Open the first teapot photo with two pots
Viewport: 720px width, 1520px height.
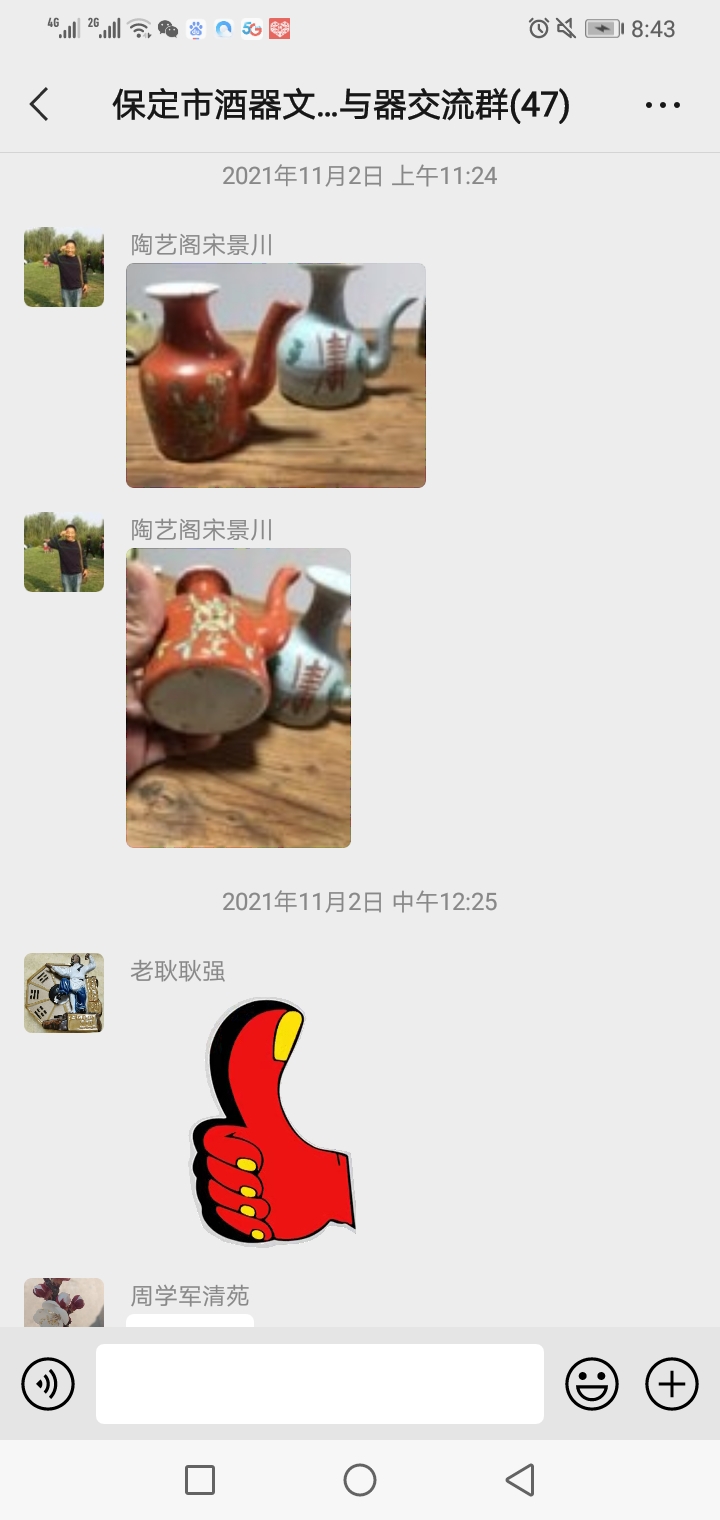[x=276, y=375]
